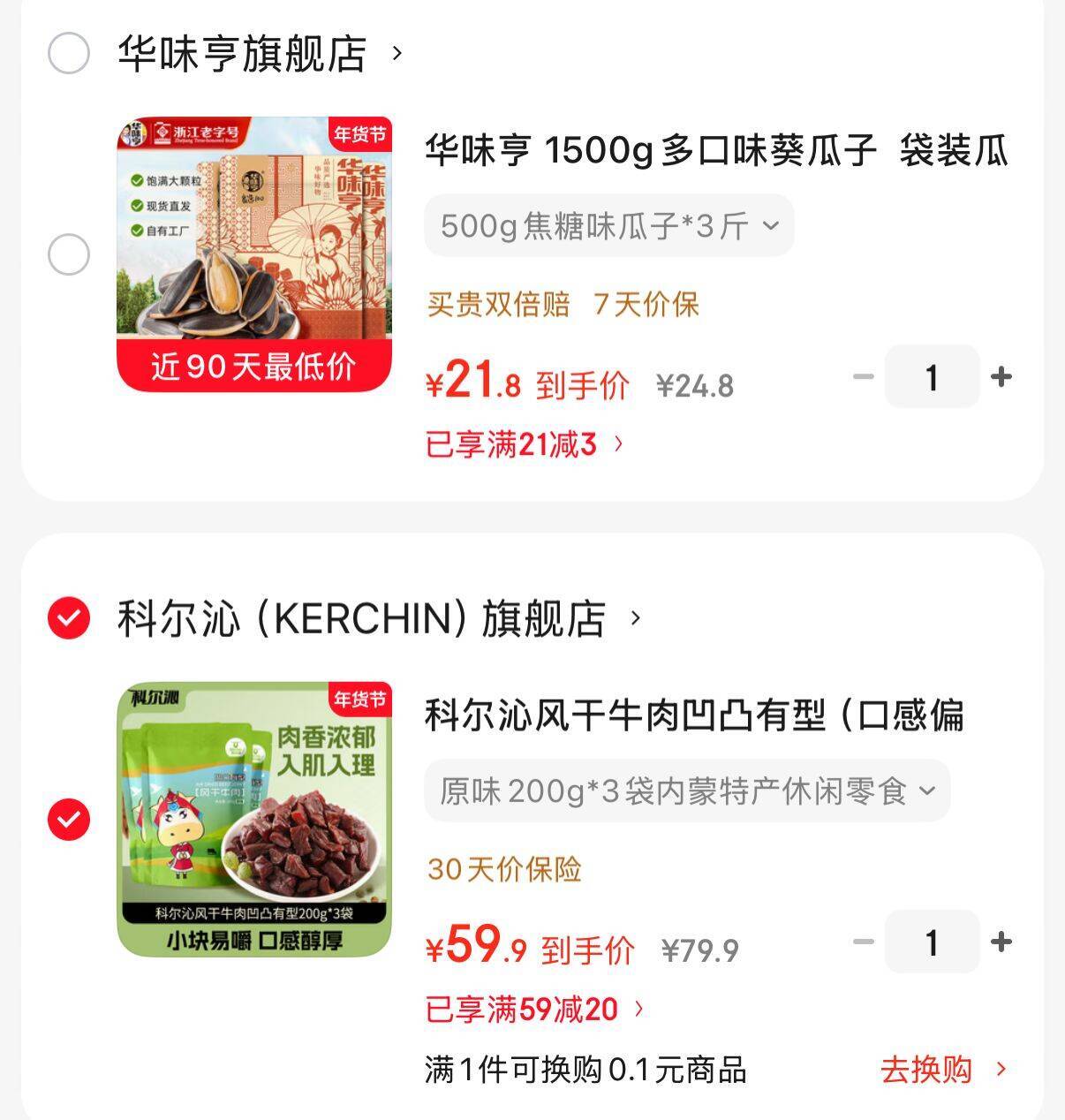The image size is (1065, 1120).
Task: Open the 科尔沁 (KERCHIN) 旗舰店 store page
Action: pyautogui.click(x=378, y=618)
